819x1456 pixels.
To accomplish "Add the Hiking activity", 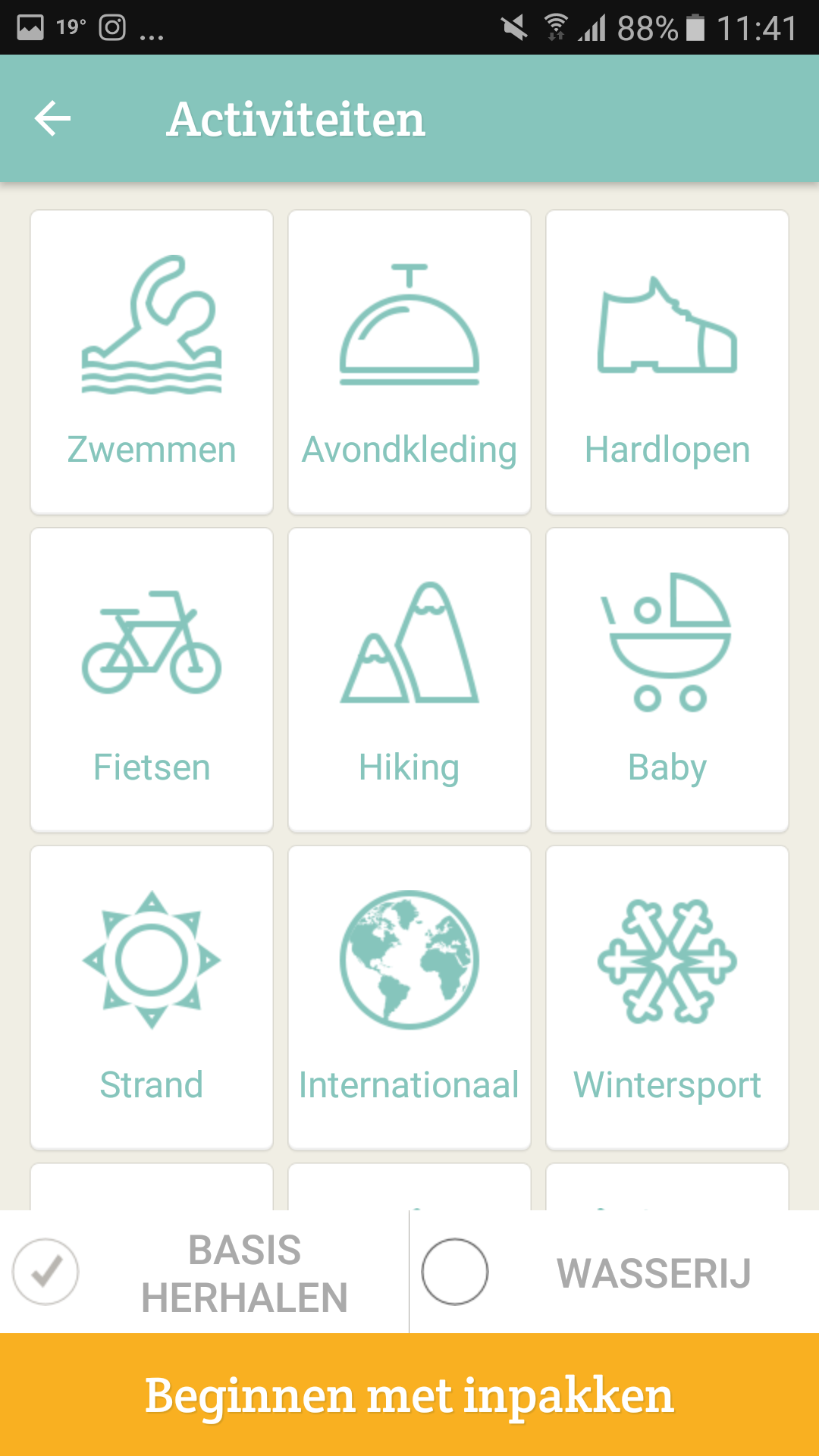I will click(409, 680).
